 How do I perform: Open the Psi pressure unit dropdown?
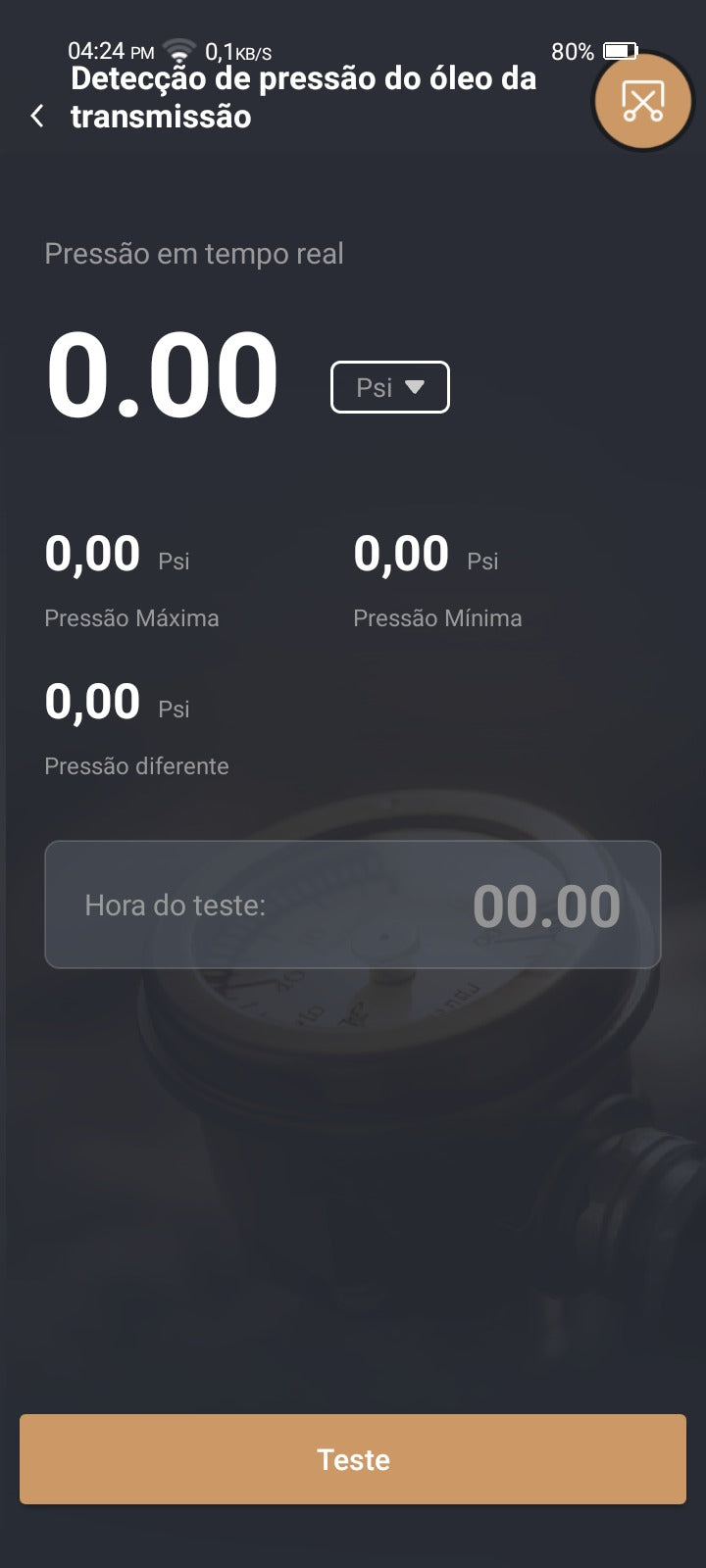point(390,387)
